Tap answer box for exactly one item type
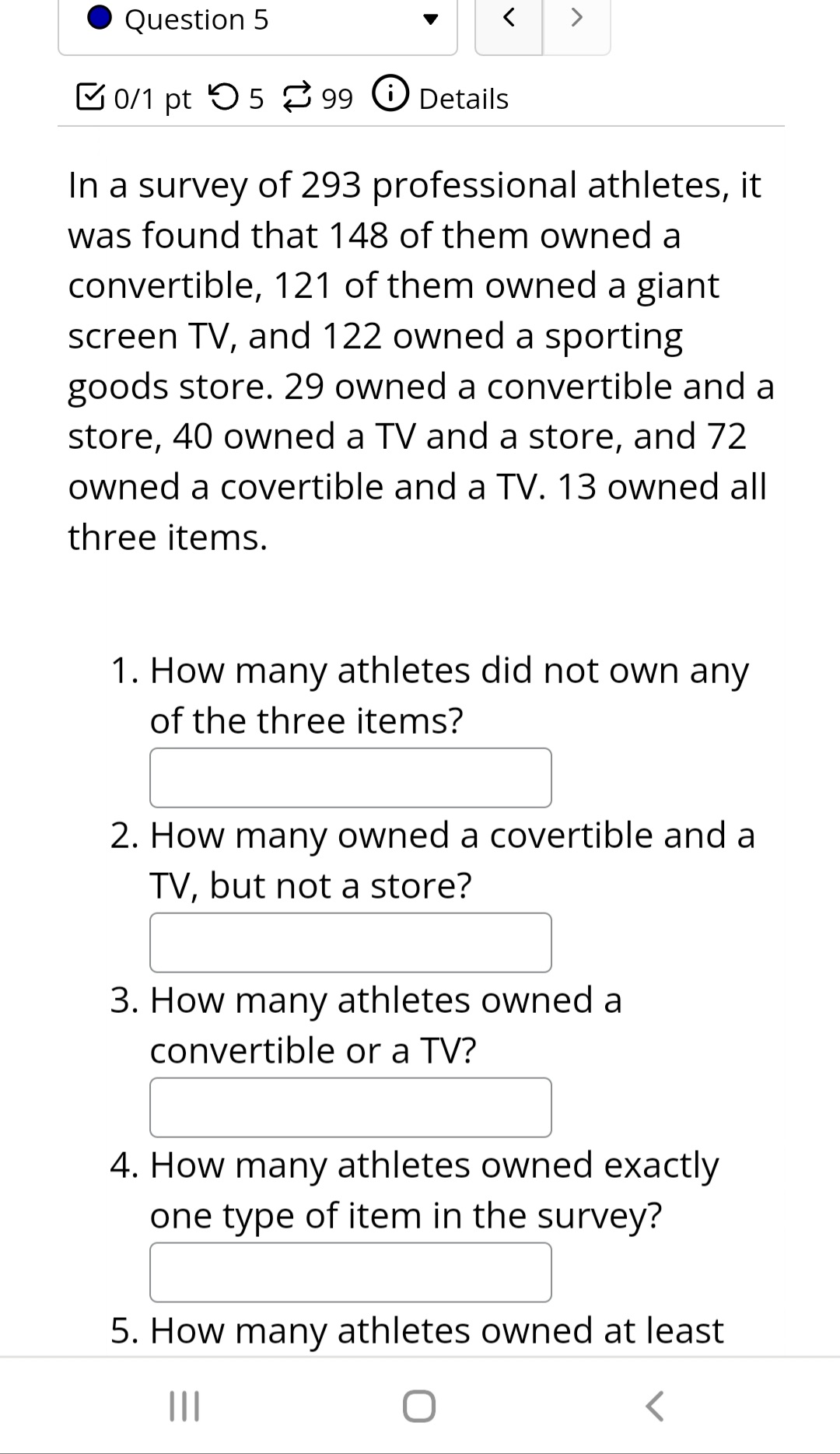The width and height of the screenshot is (840, 1454). point(351,1272)
